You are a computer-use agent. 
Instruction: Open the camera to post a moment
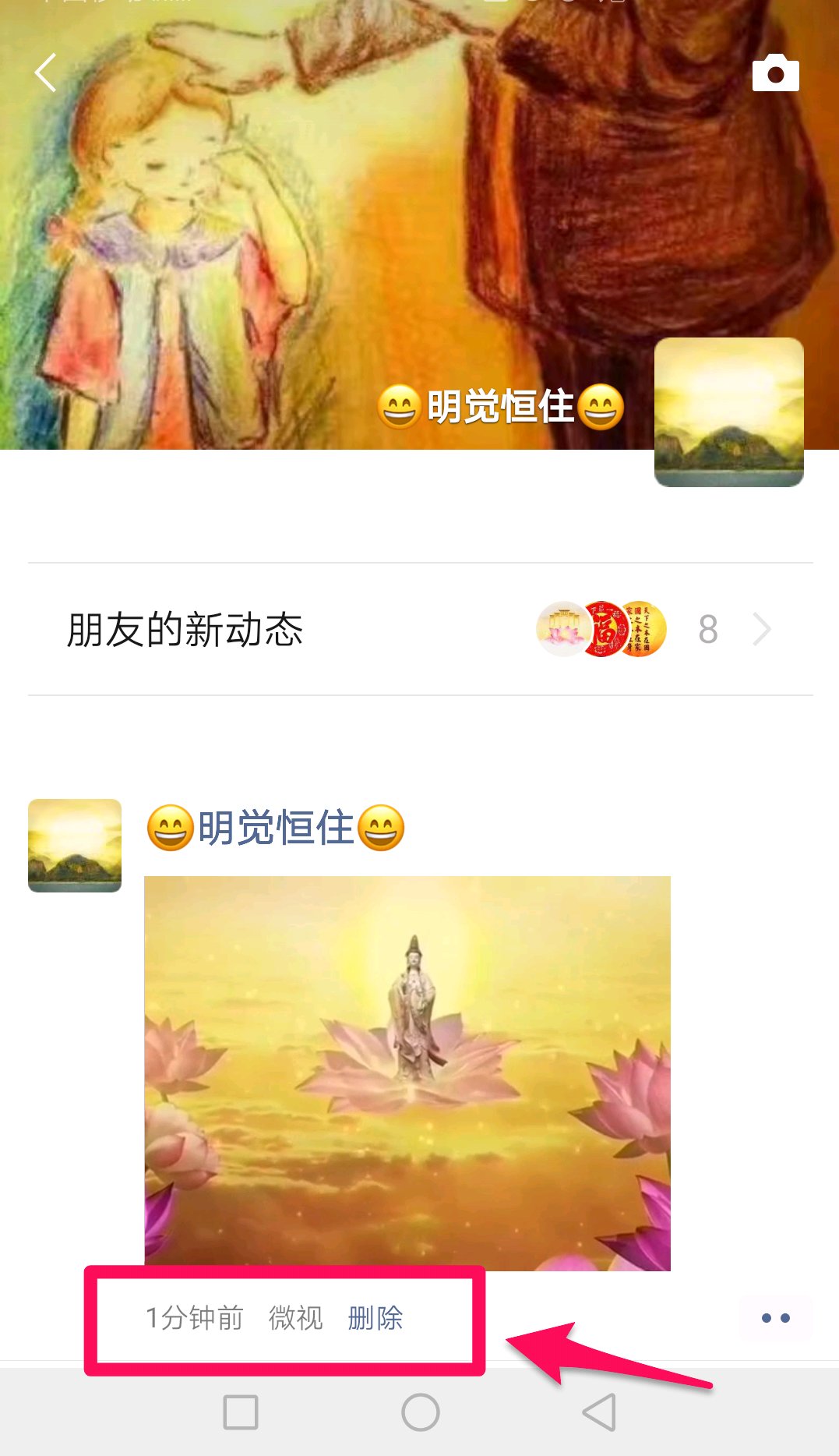775,73
